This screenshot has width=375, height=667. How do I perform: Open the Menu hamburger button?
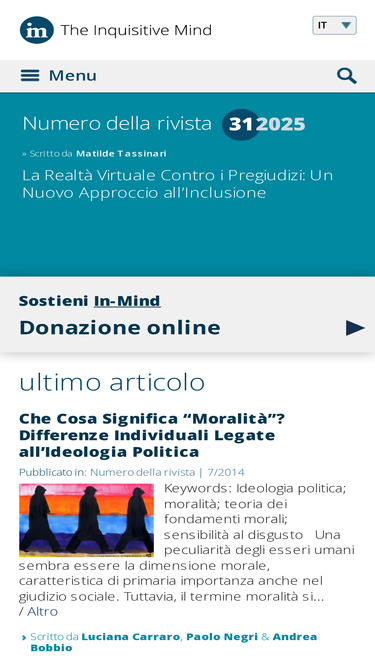59,76
